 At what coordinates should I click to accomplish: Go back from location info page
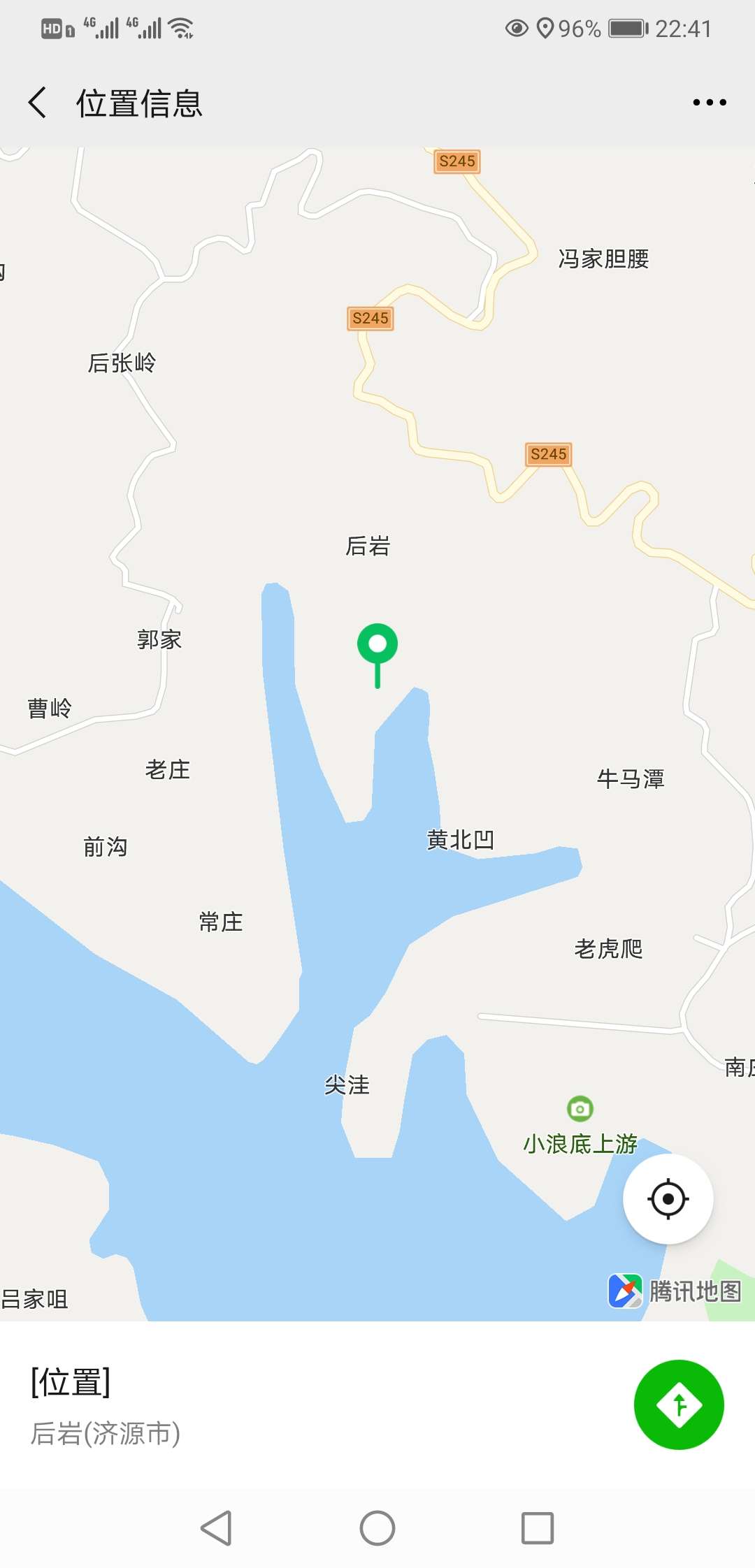coord(38,103)
